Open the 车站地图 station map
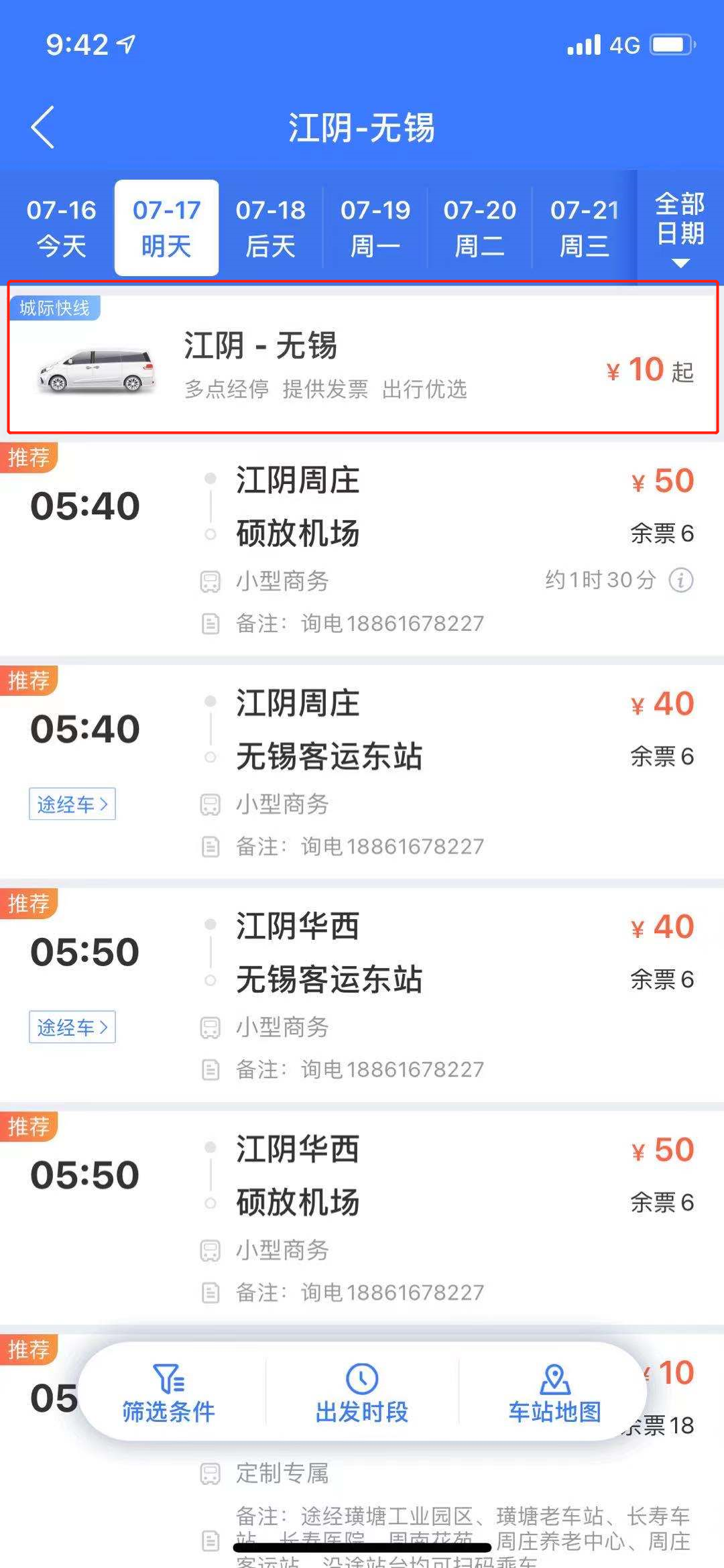 point(554,1393)
